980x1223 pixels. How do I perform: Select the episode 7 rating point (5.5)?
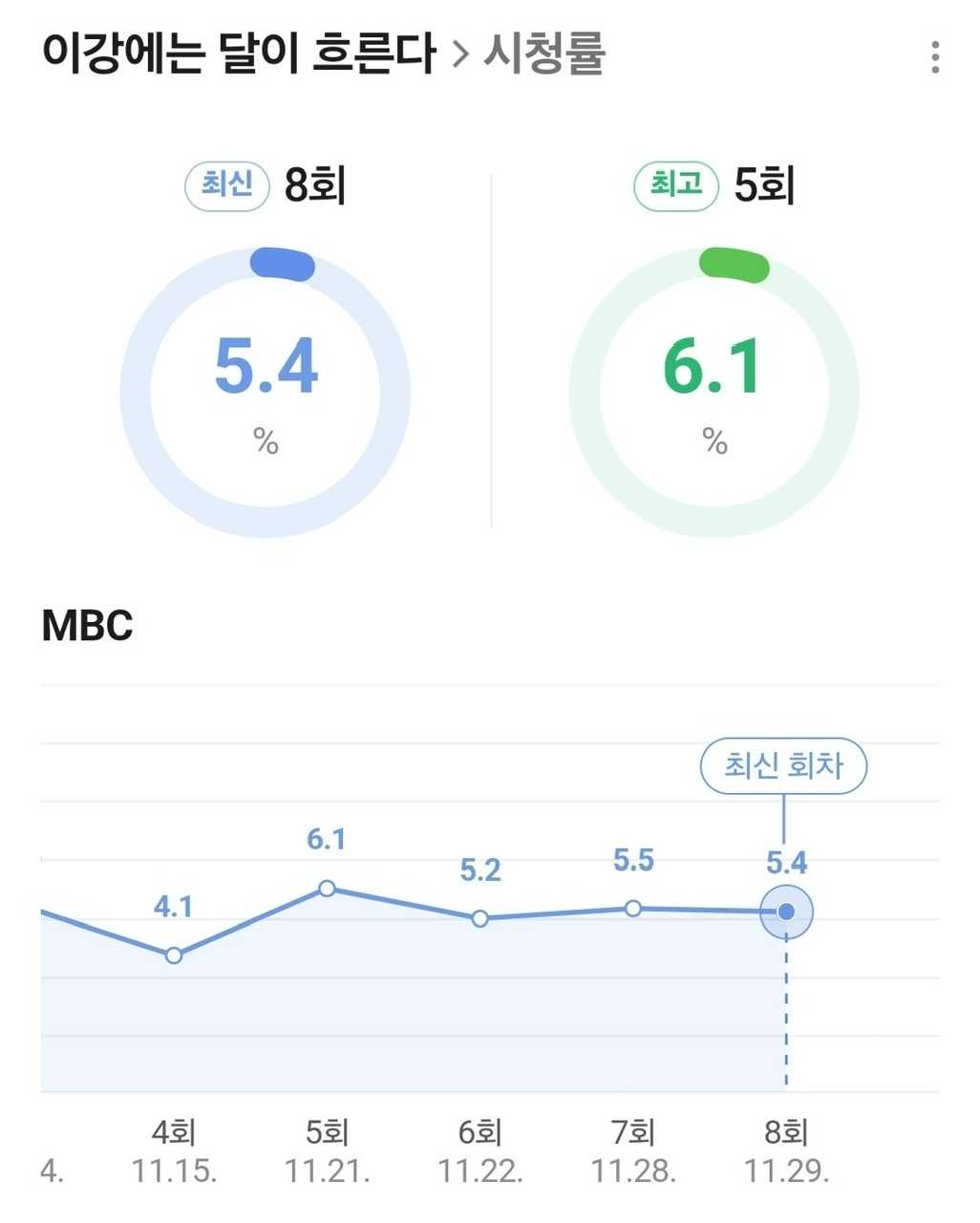(x=633, y=909)
